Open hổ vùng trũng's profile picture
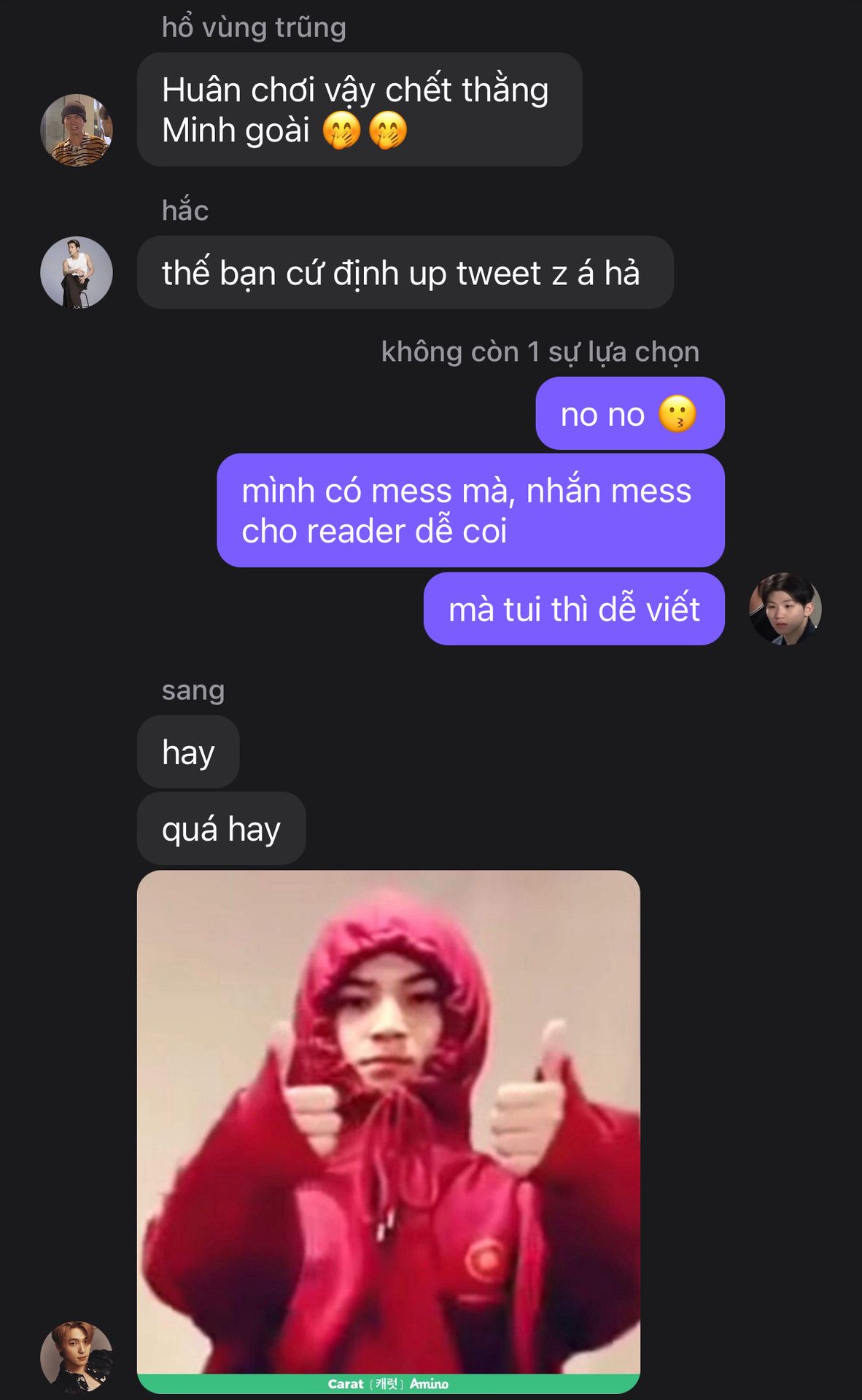 pyautogui.click(x=77, y=130)
